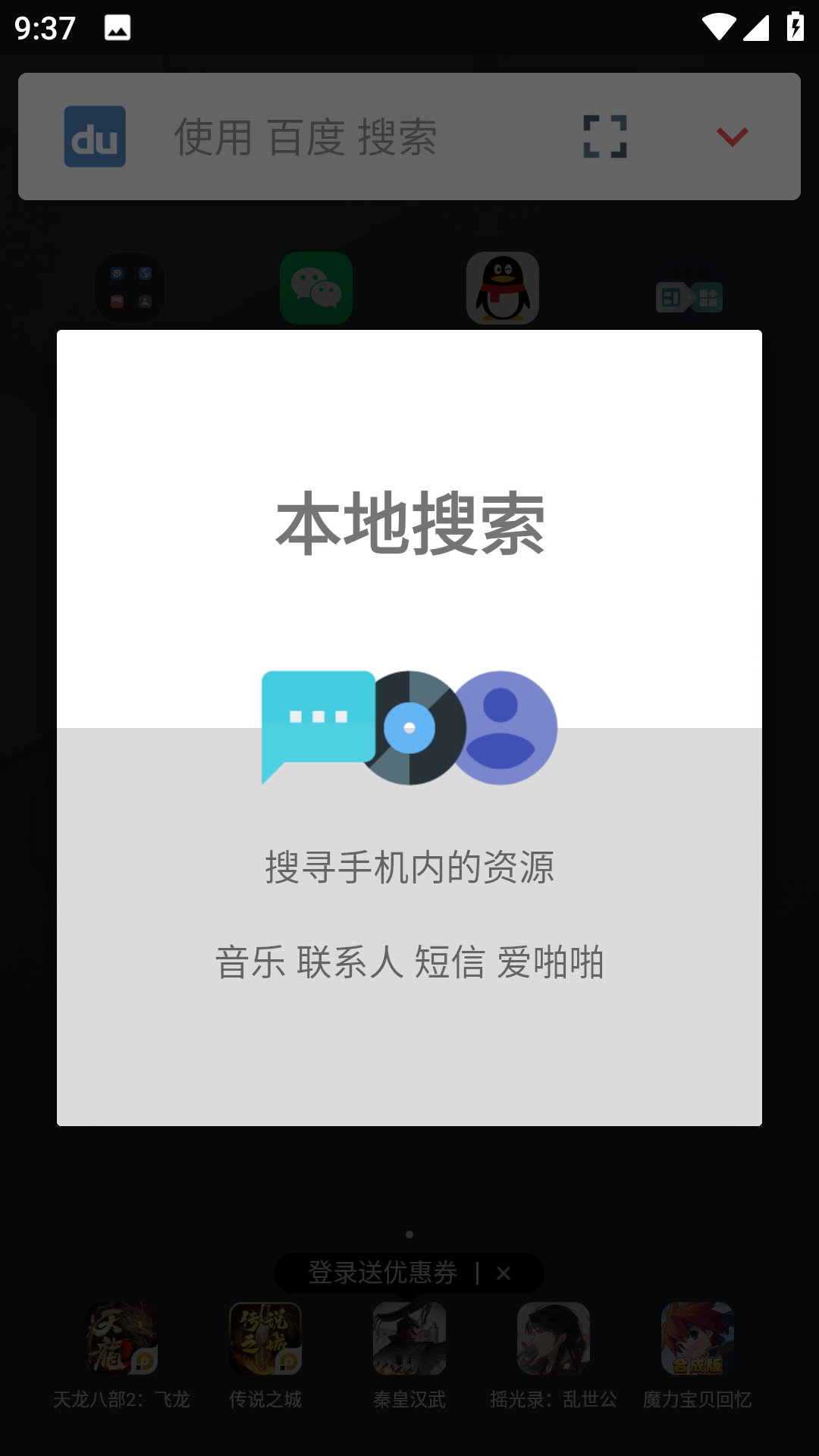Open the game 天龙八部2：飞龙
This screenshot has width=819, height=1456.
(121, 1339)
